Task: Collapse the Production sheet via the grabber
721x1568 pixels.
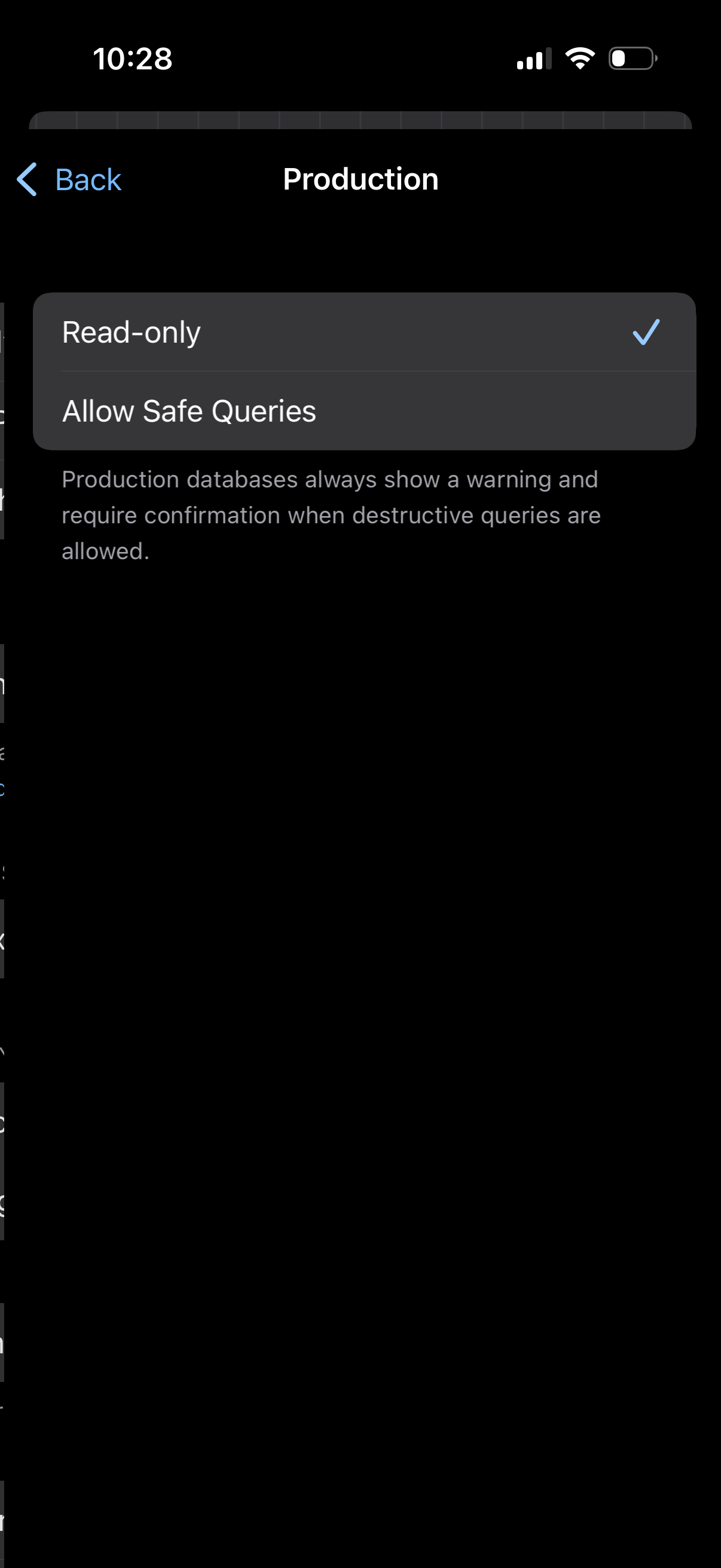Action: click(x=360, y=120)
